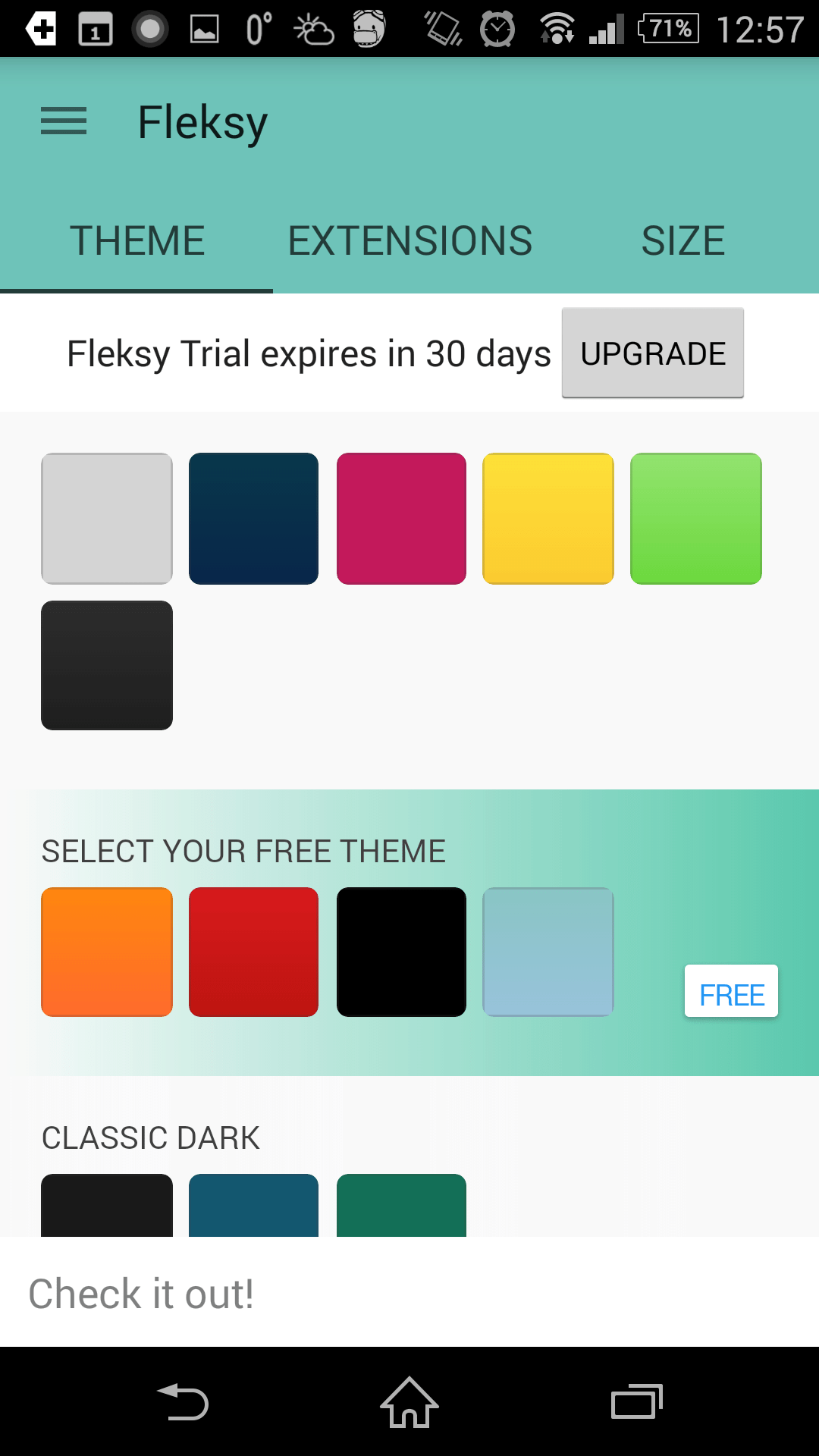Viewport: 819px width, 1456px height.
Task: Choose the dark green Classic Dark theme
Action: coord(401,1205)
